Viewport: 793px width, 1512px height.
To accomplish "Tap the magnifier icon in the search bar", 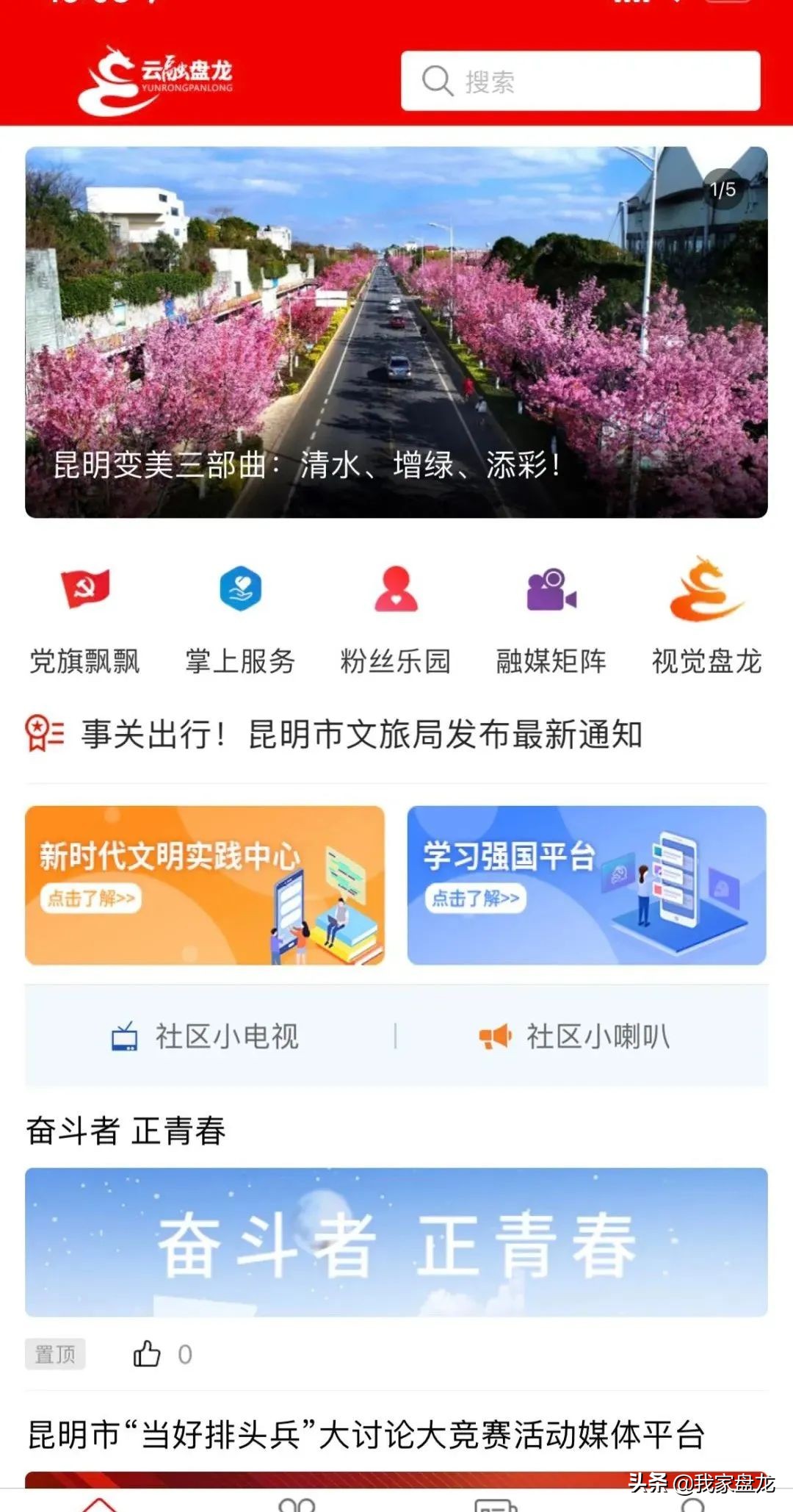I will point(438,81).
